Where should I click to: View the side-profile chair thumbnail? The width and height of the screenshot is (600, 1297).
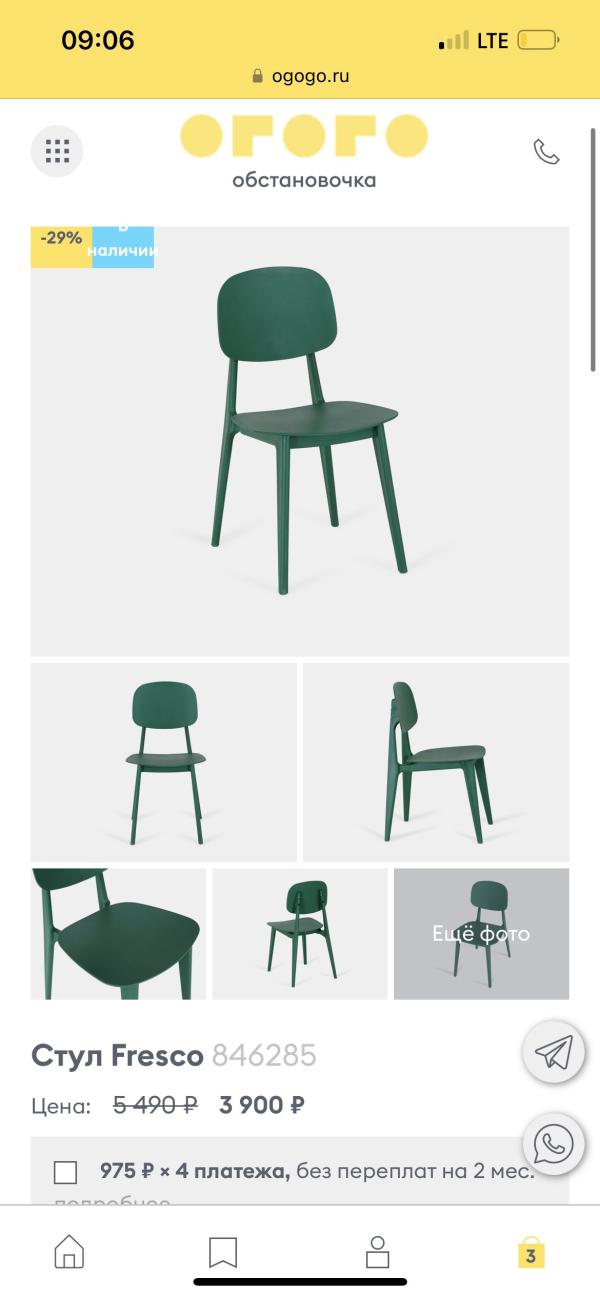pos(436,761)
